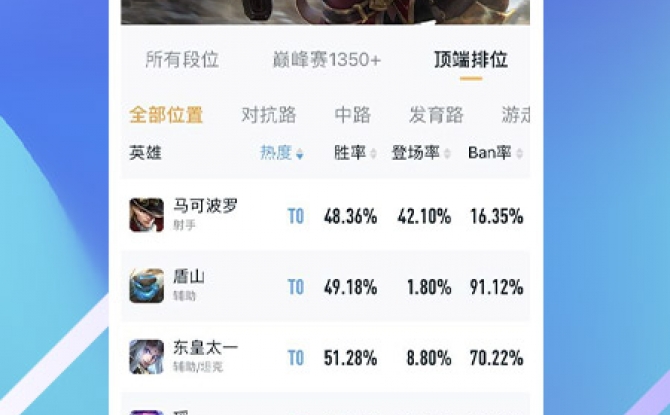Filter heroes by 对抗路
Viewport: 670px width, 415px height.
click(268, 115)
